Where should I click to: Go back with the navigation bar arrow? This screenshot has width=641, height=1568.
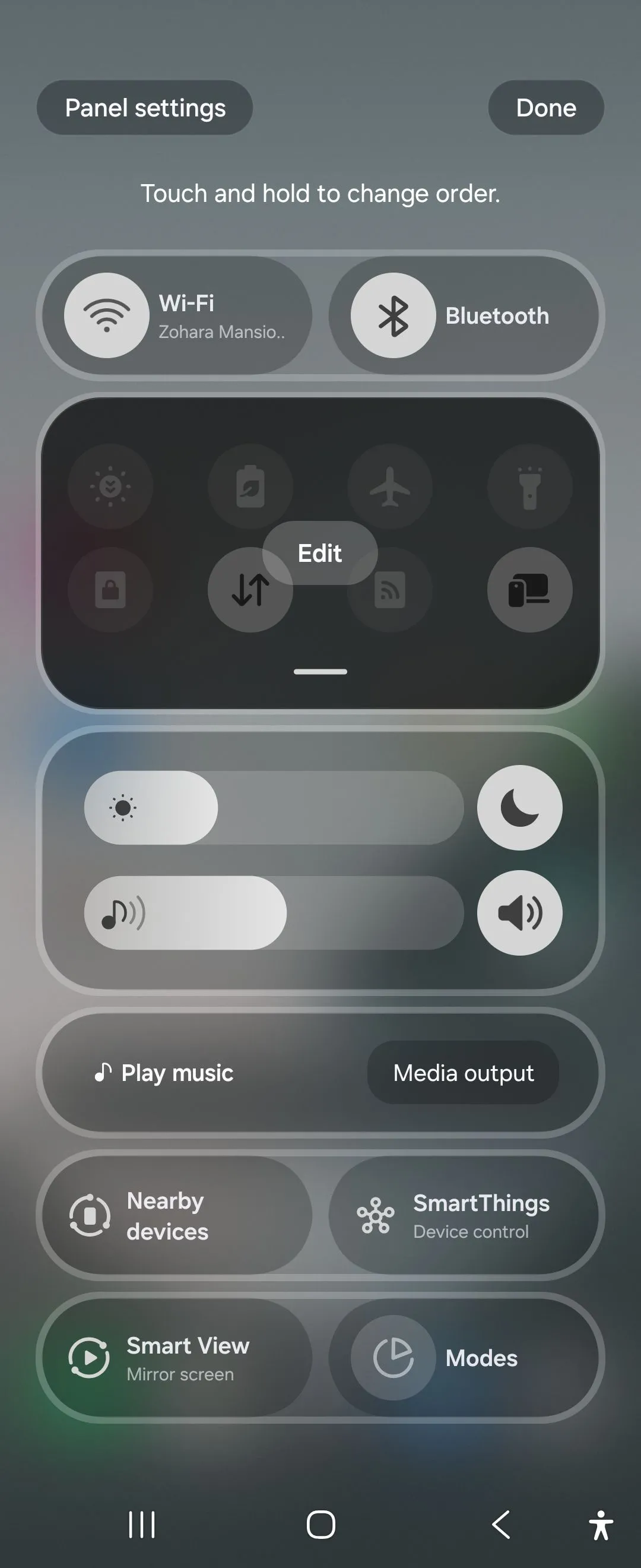[500, 1524]
